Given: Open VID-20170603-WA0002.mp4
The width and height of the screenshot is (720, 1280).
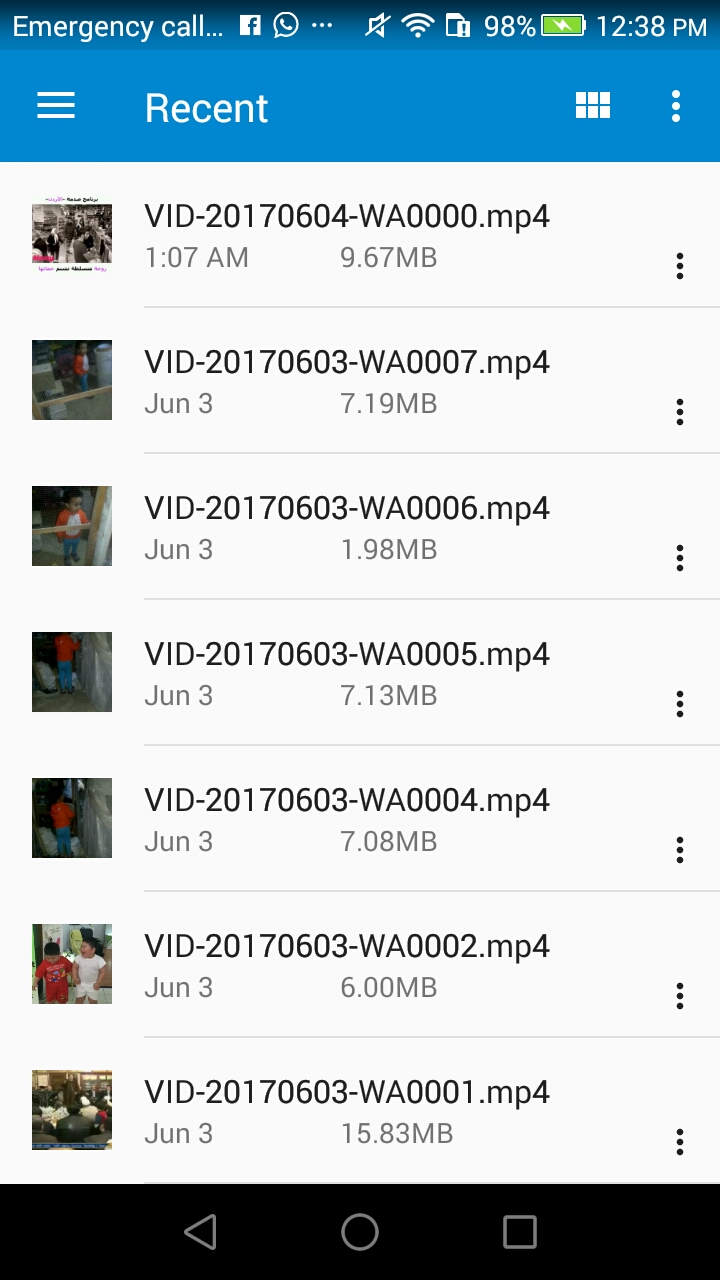Looking at the screenshot, I should point(360,965).
